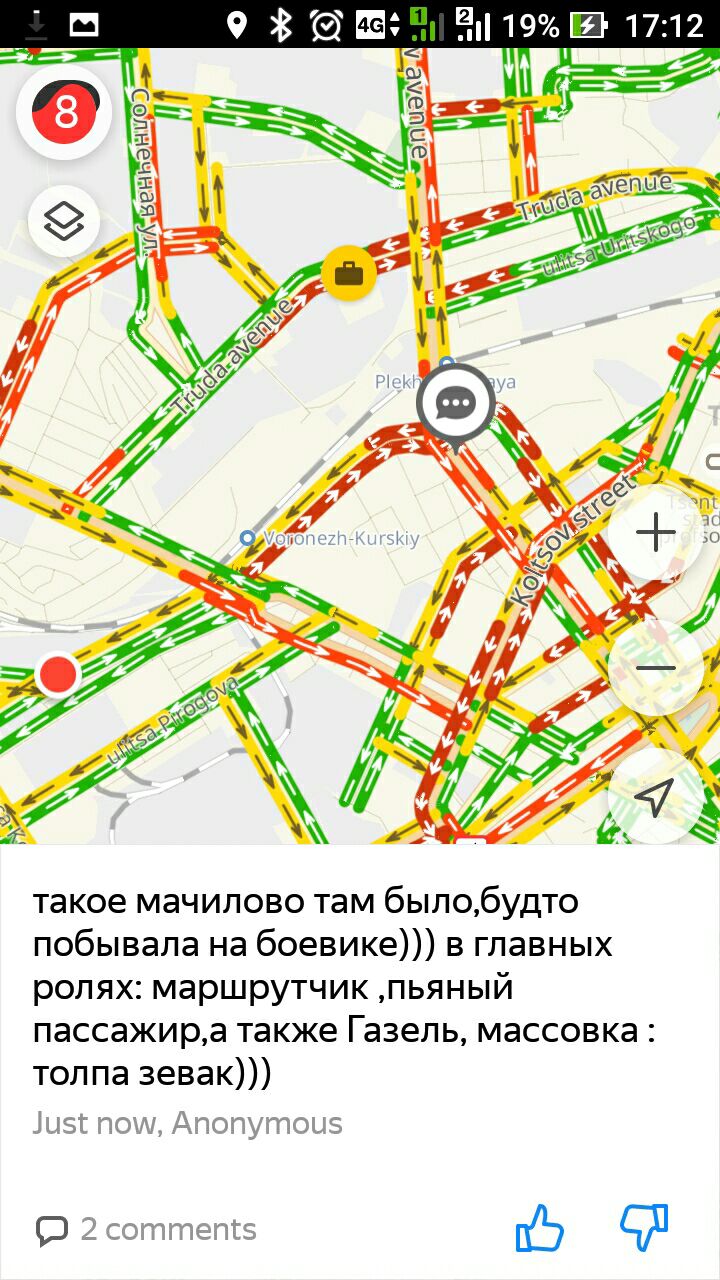Zoom out with the minus button
The width and height of the screenshot is (720, 1280).
click(x=656, y=667)
